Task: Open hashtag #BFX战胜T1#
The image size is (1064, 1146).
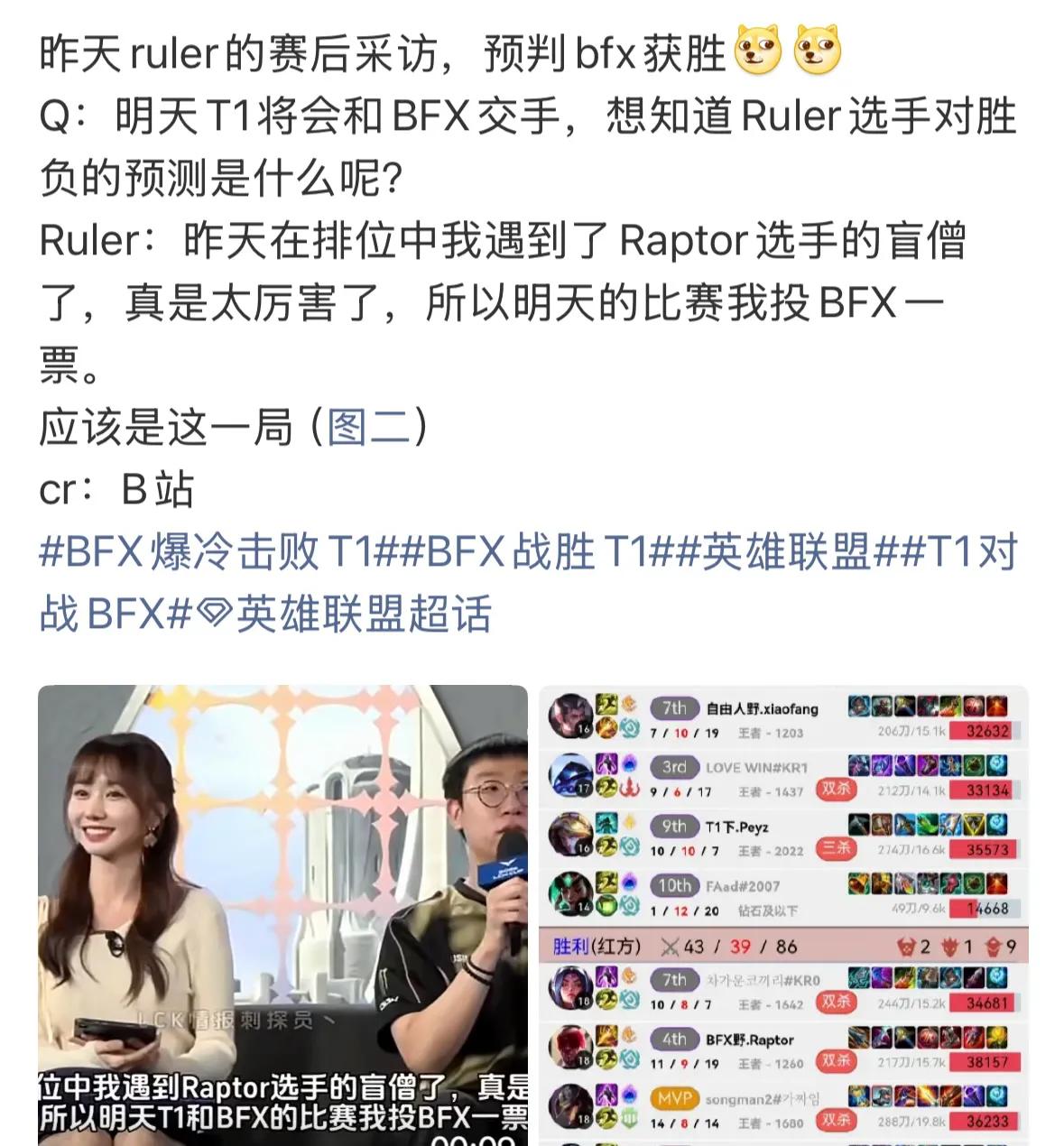Action: [536, 551]
